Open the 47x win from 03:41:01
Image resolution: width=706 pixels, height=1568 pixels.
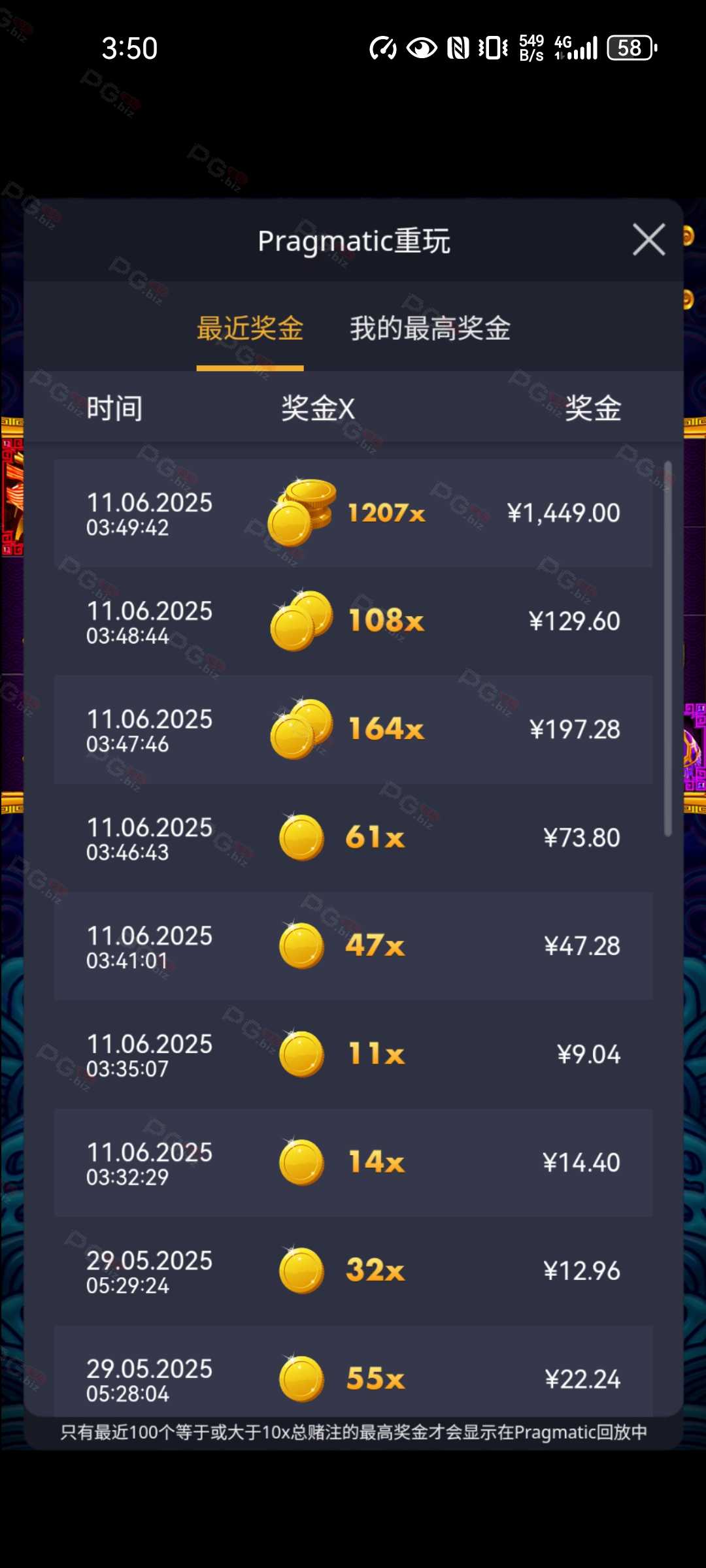[x=353, y=945]
